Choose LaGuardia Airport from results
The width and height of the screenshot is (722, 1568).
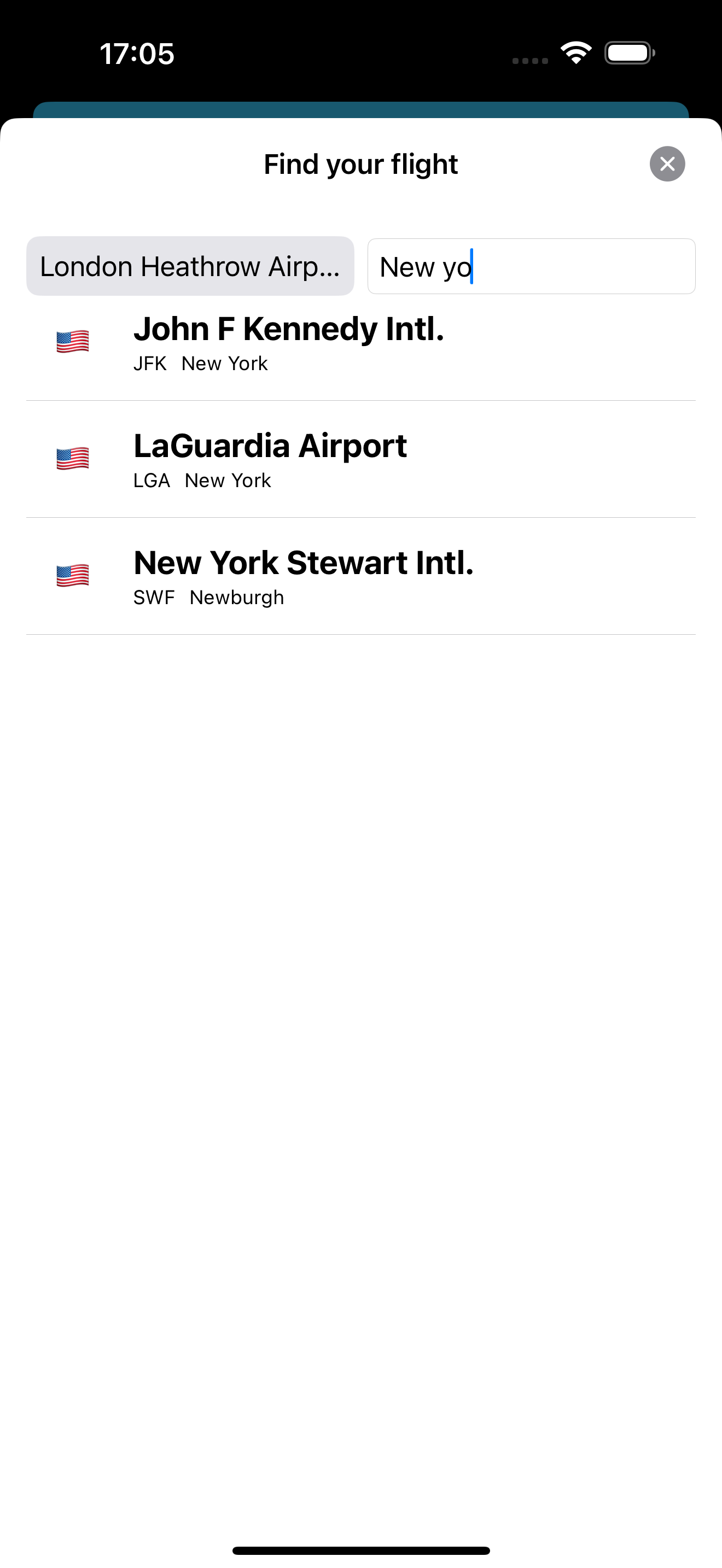[x=360, y=459]
